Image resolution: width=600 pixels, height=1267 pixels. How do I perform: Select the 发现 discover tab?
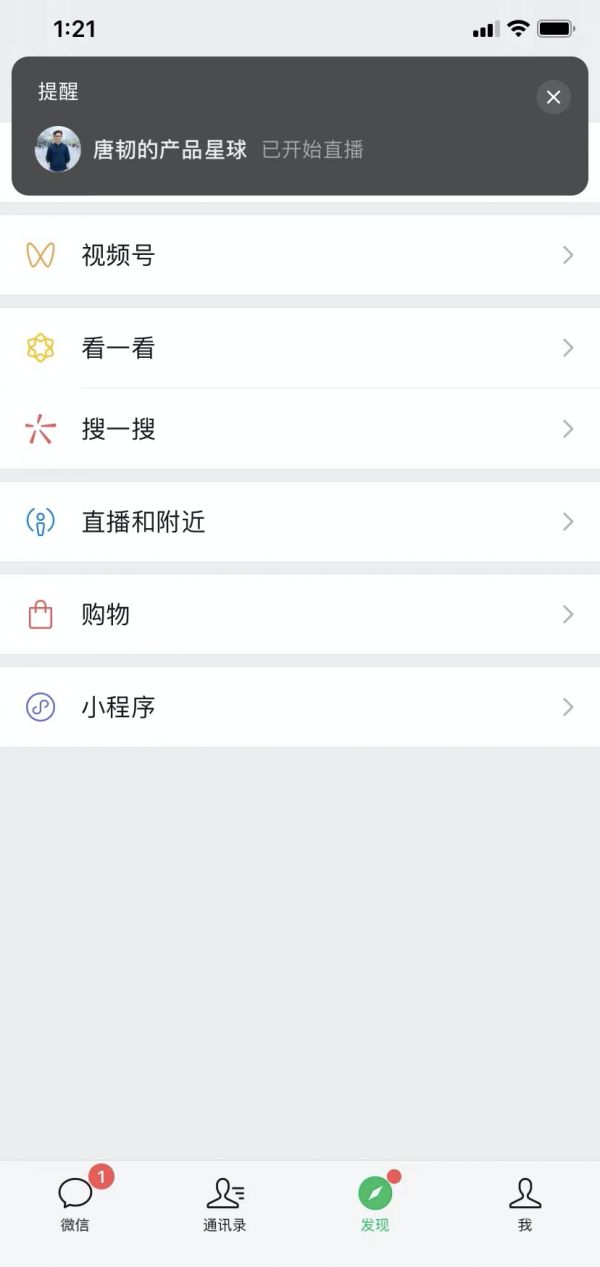tap(375, 1203)
